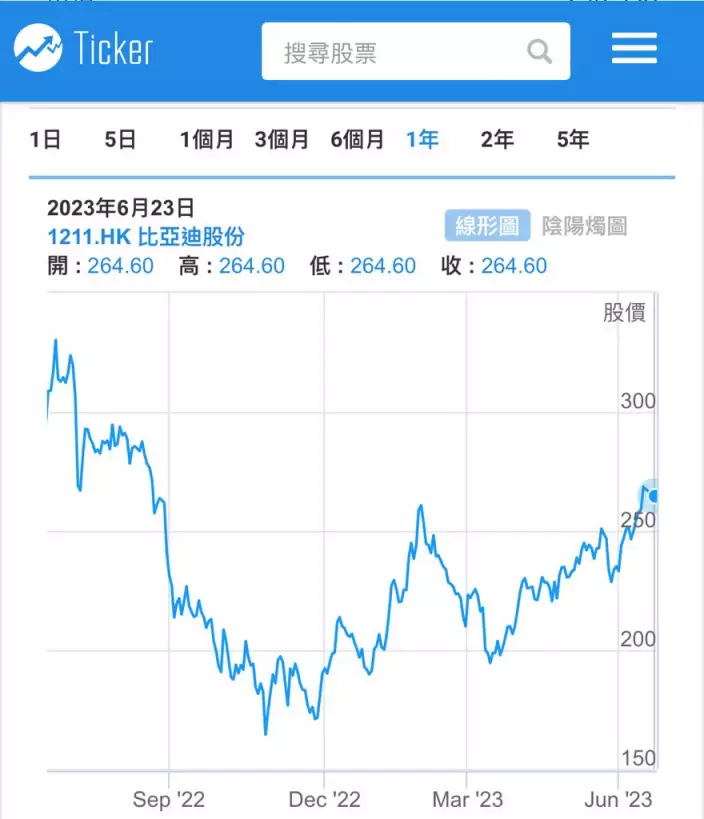Show the 2年 chart
The width and height of the screenshot is (704, 819).
pyautogui.click(x=497, y=140)
